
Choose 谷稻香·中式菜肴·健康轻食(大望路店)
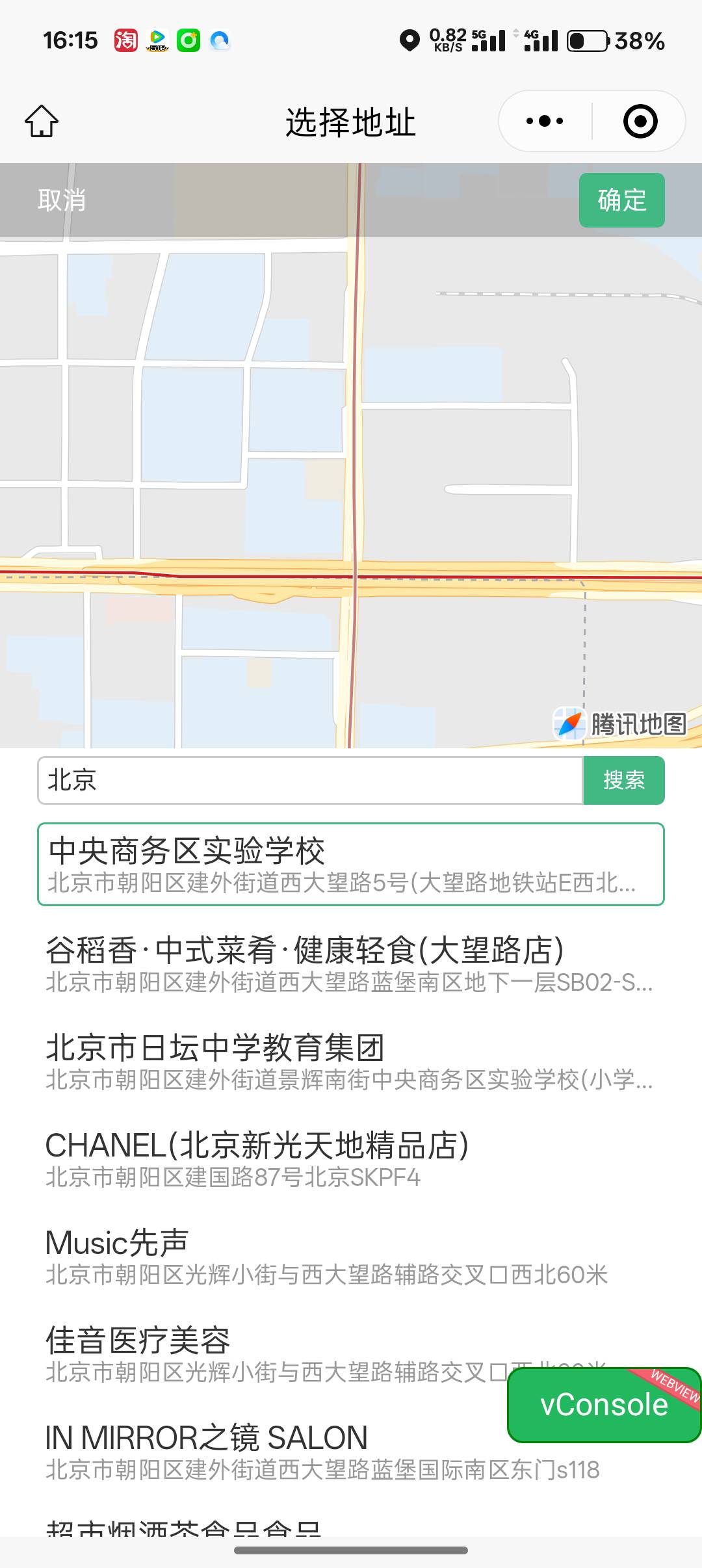[351, 963]
